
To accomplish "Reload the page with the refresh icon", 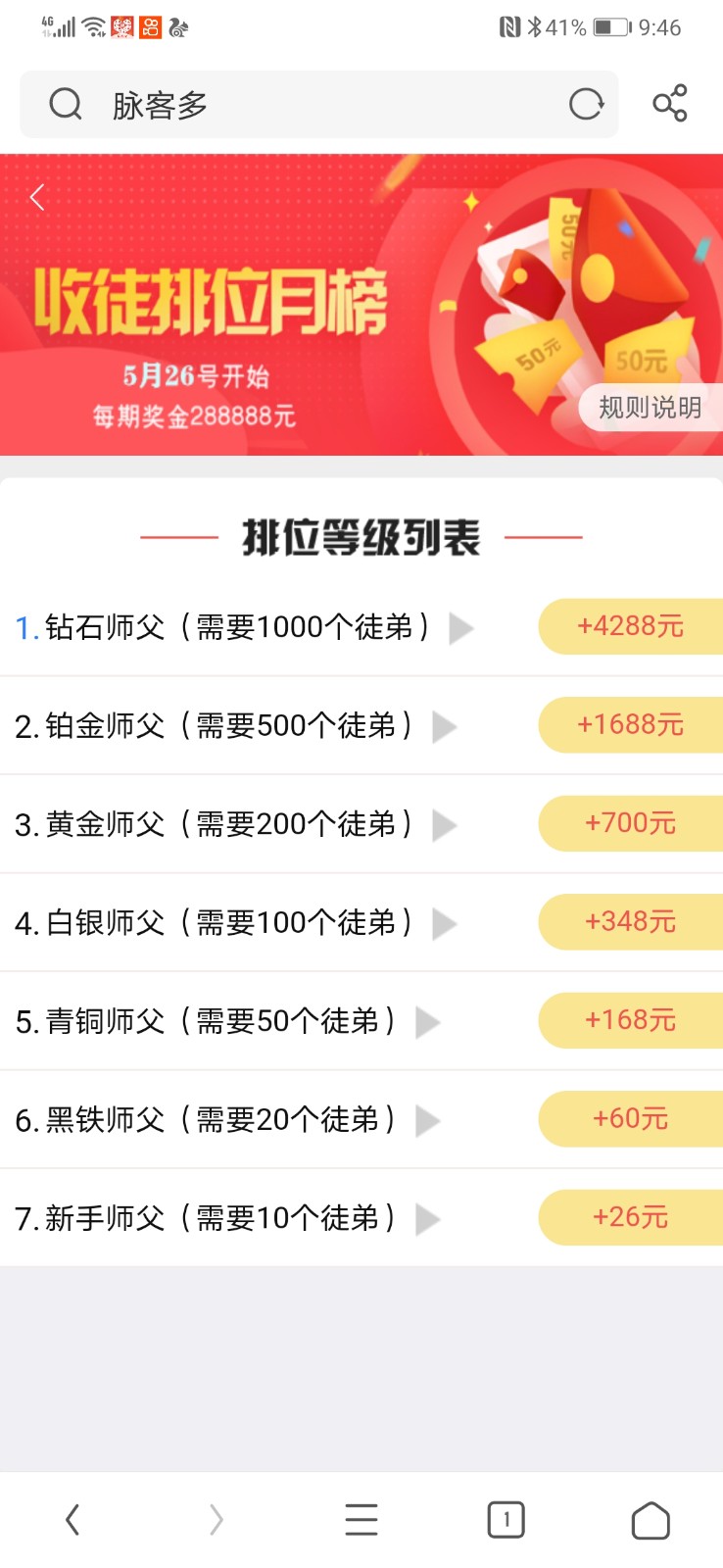I will [x=586, y=104].
